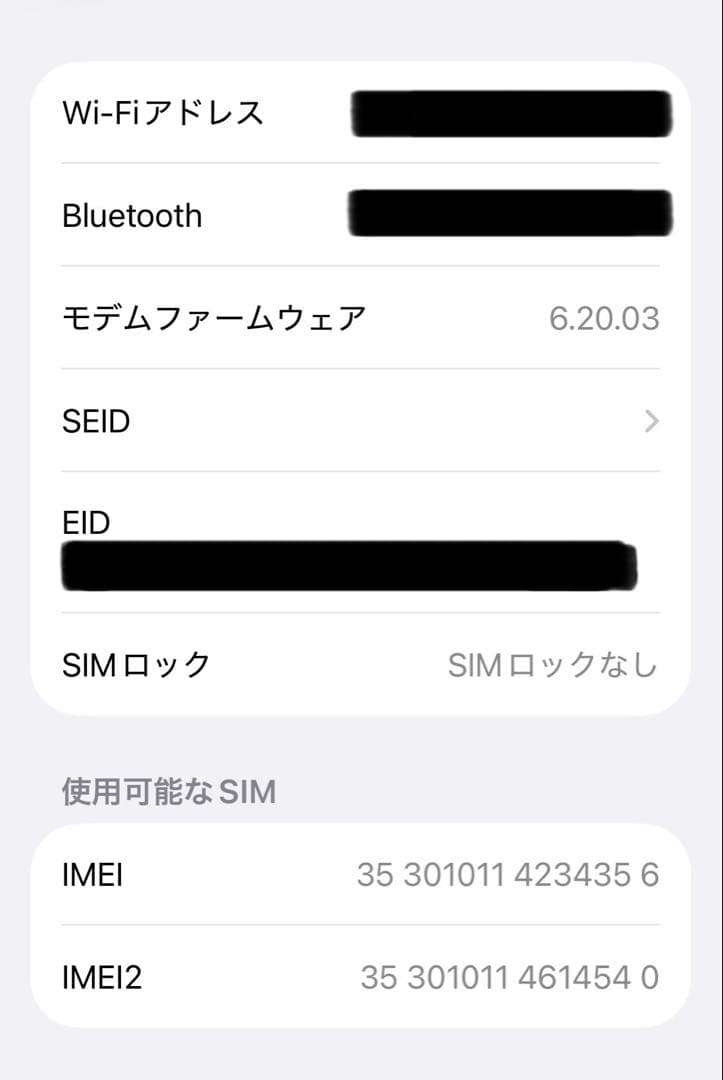Select the モデムファームウェア entry
Screen dimensions: 723x1080
pos(360,318)
